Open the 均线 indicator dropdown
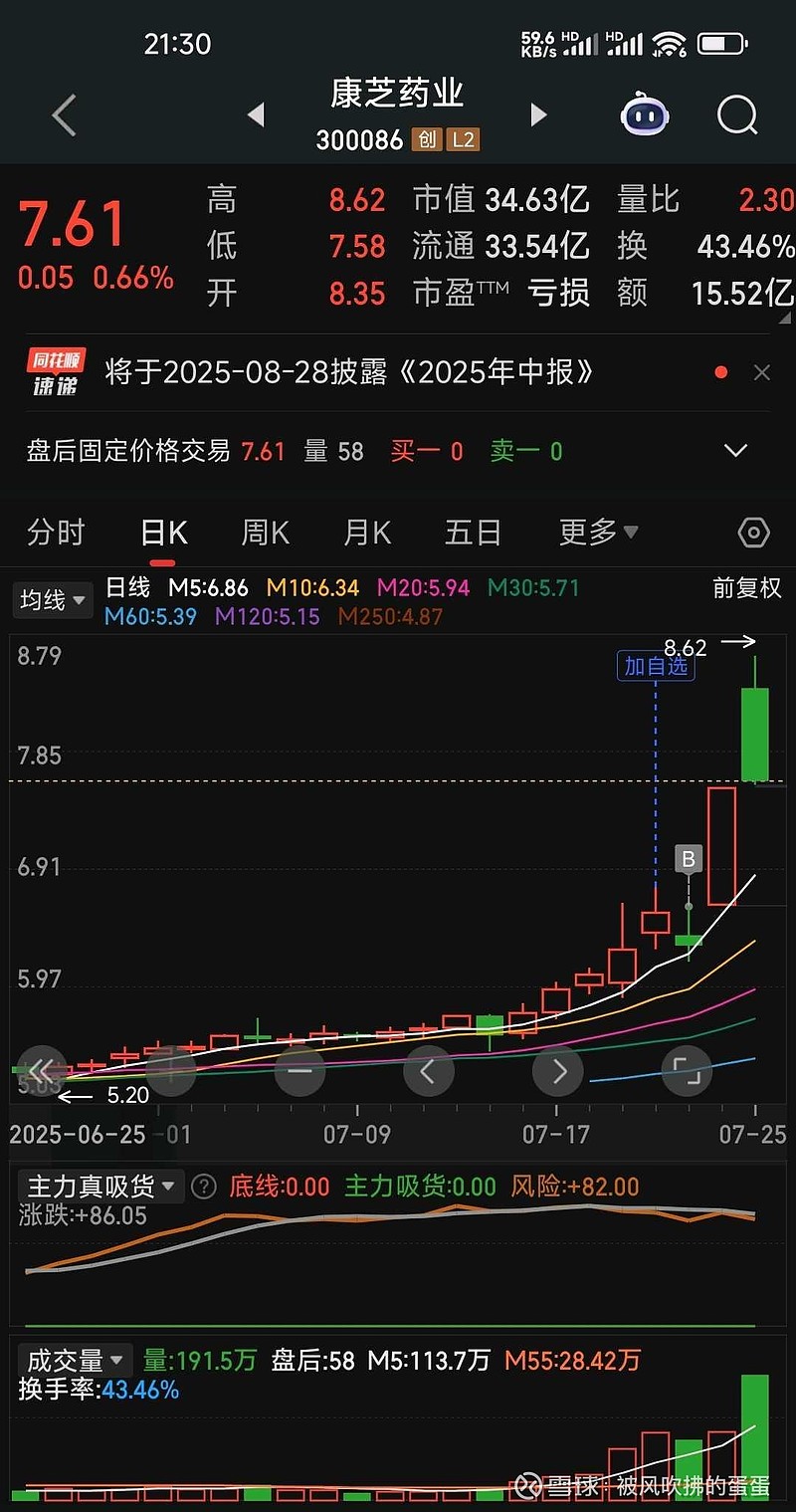796x1512 pixels. tap(53, 600)
